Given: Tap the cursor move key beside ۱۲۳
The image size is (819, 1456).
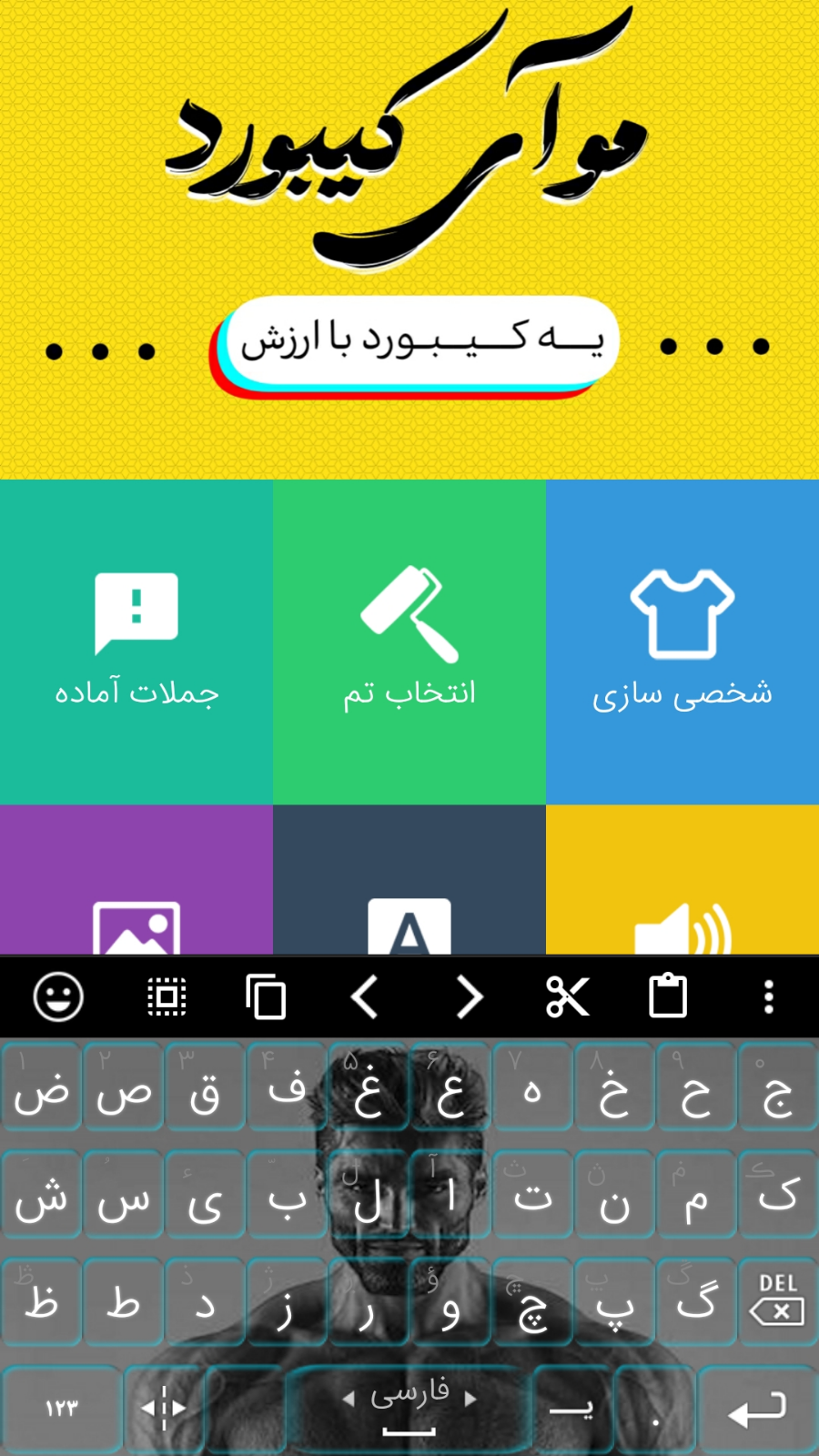Looking at the screenshot, I should (x=164, y=1408).
